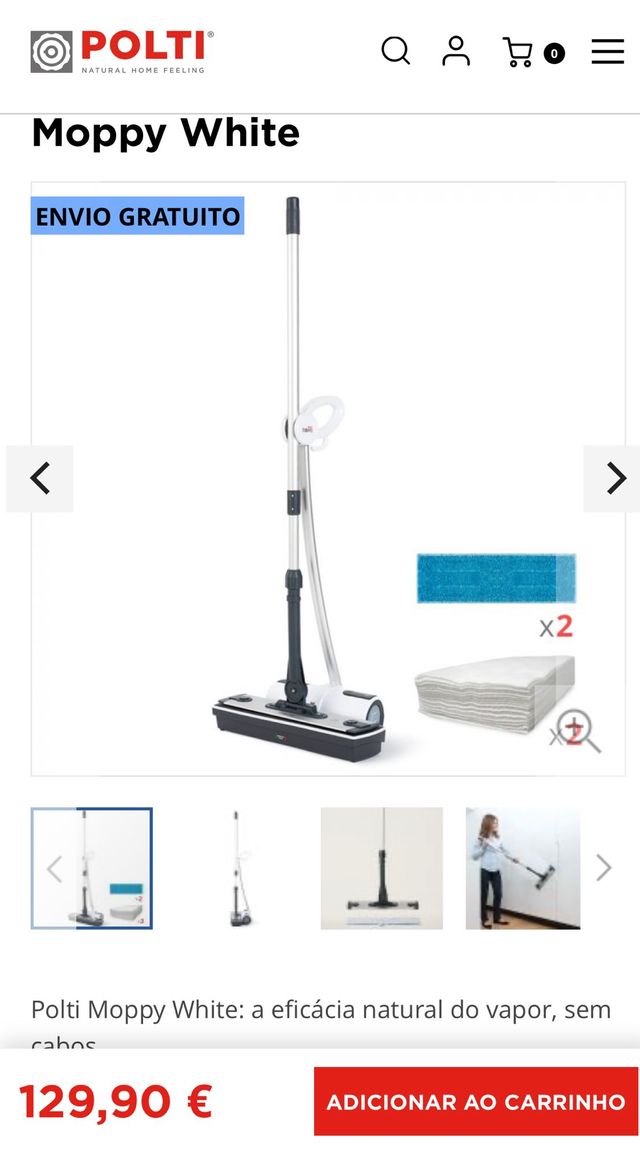Open the search icon in header
The height and width of the screenshot is (1154, 640).
pyautogui.click(x=396, y=51)
